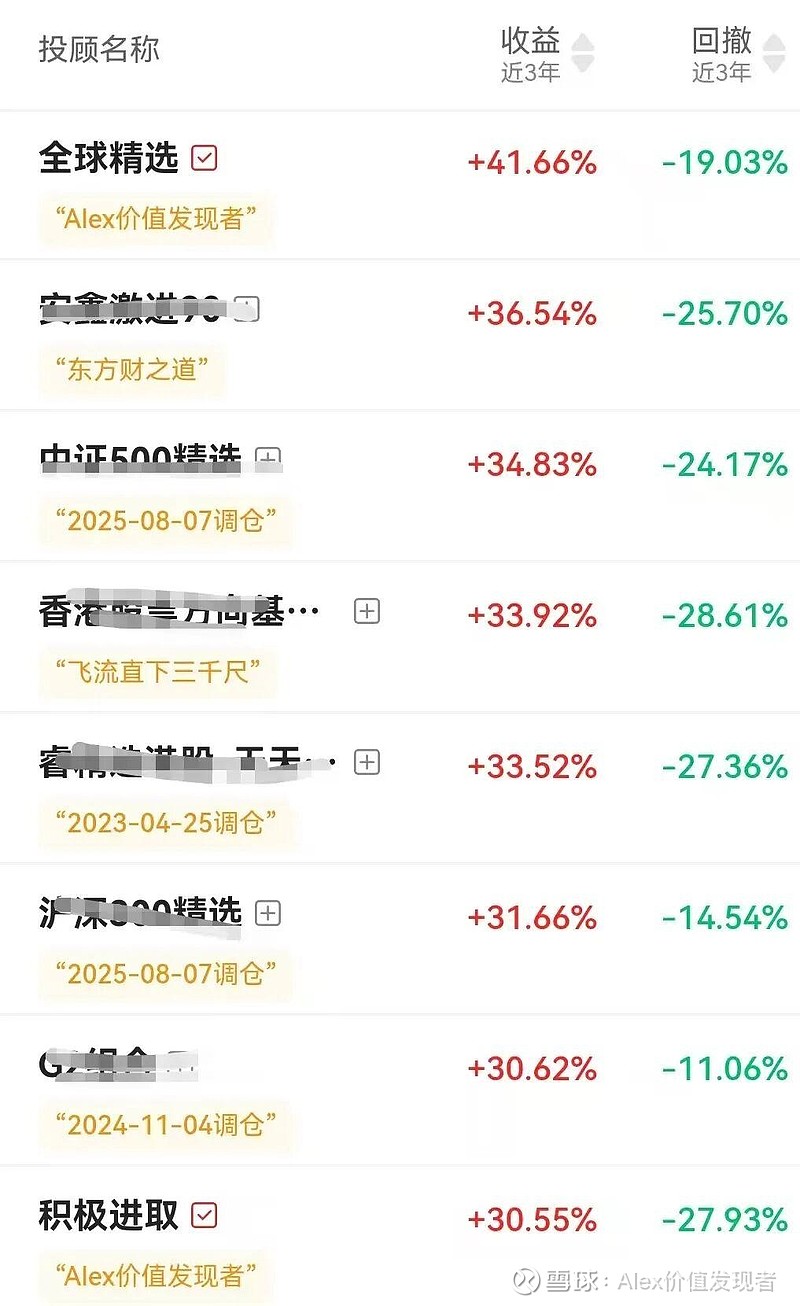Tap the plus icon on the +31.66% row
This screenshot has width=800, height=1306.
click(x=268, y=913)
